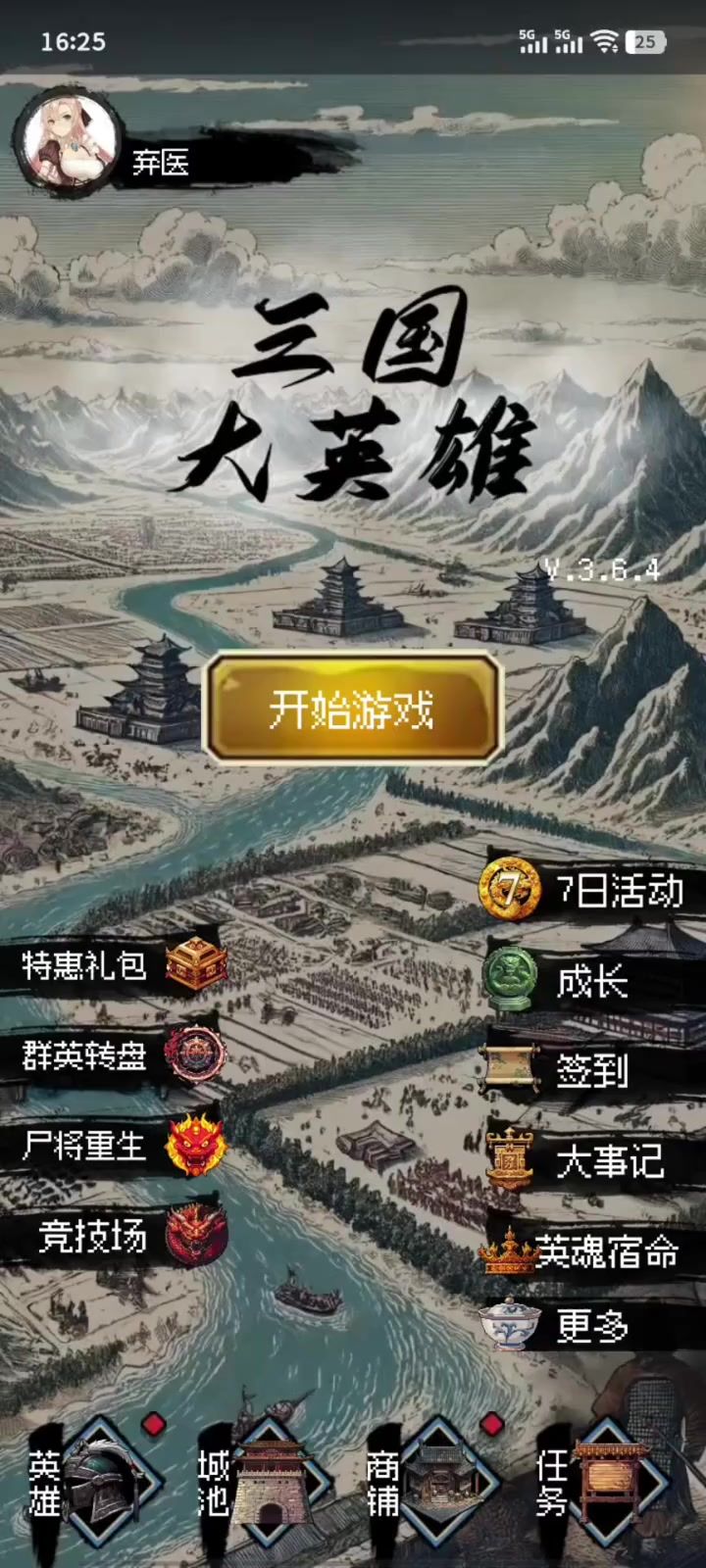
Task: Enter 尸将重生 mode
Action: click(114, 1146)
